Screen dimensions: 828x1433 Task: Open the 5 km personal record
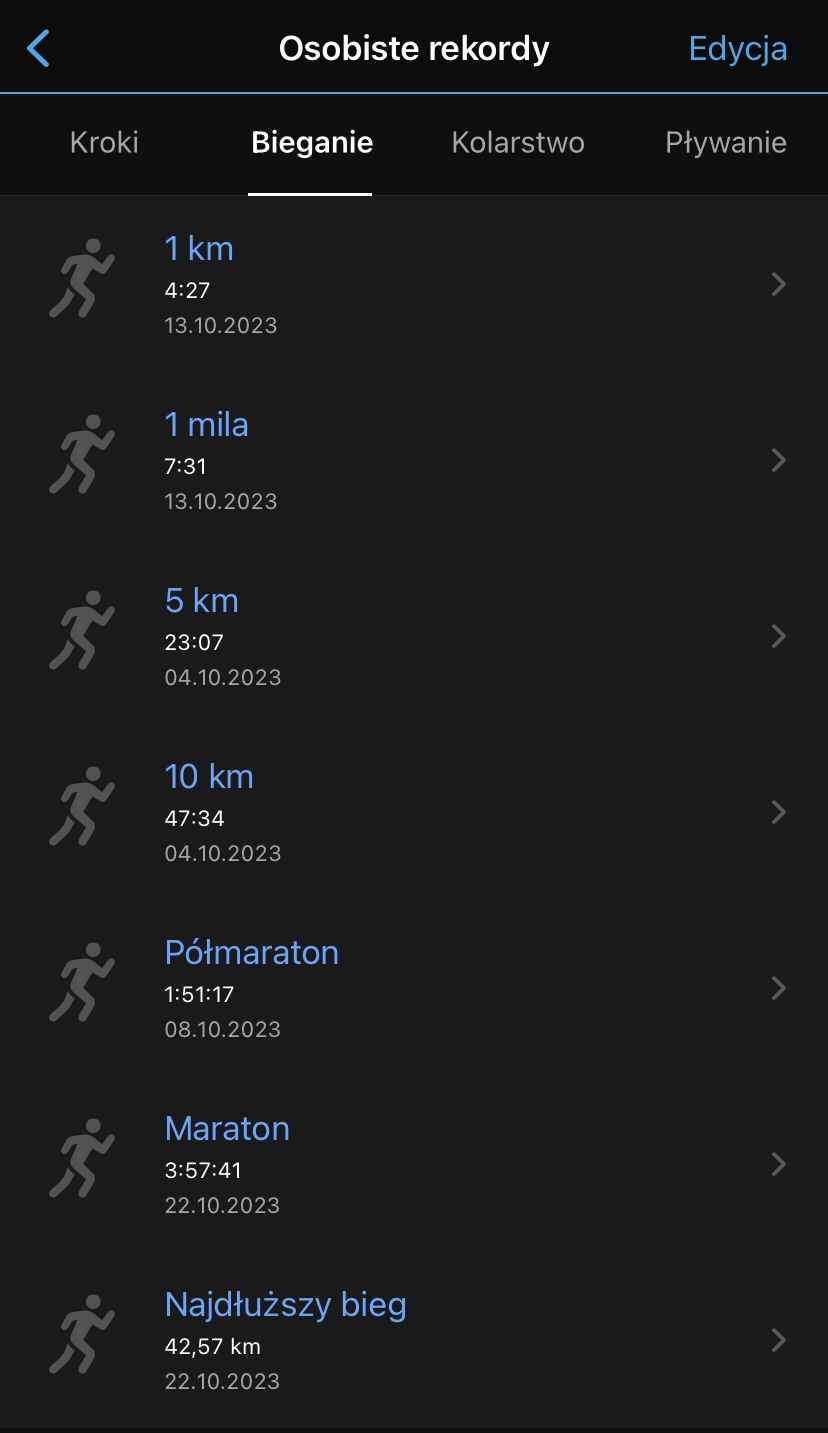click(x=414, y=637)
